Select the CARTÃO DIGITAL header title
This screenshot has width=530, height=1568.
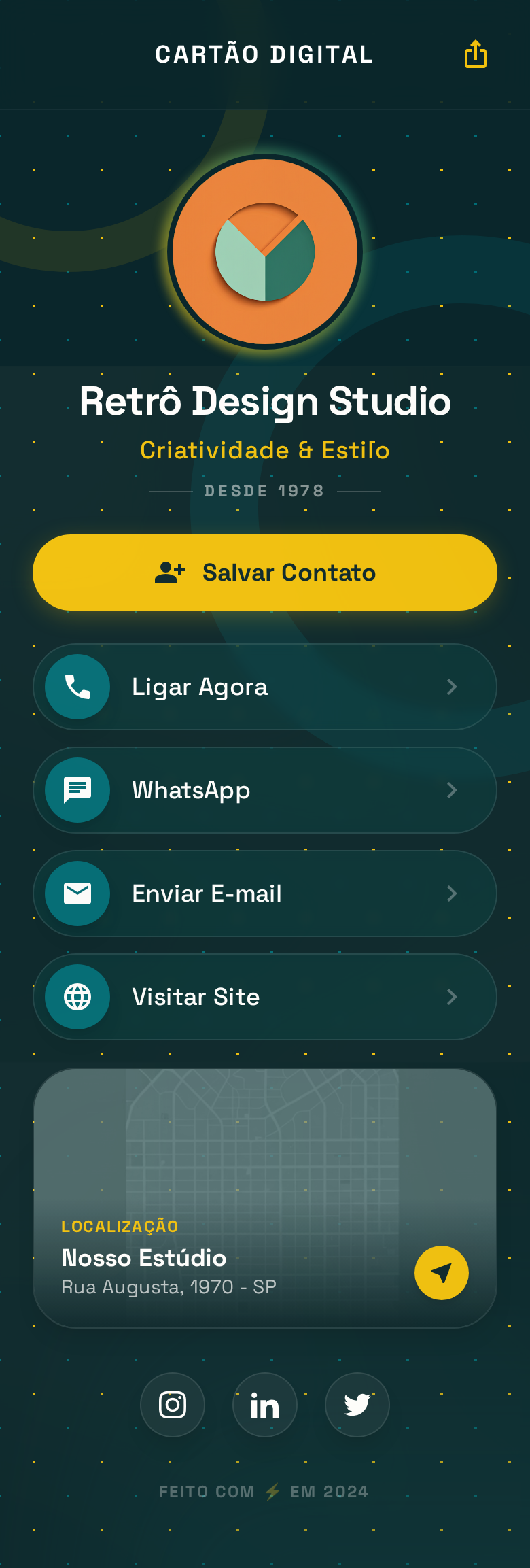(264, 54)
